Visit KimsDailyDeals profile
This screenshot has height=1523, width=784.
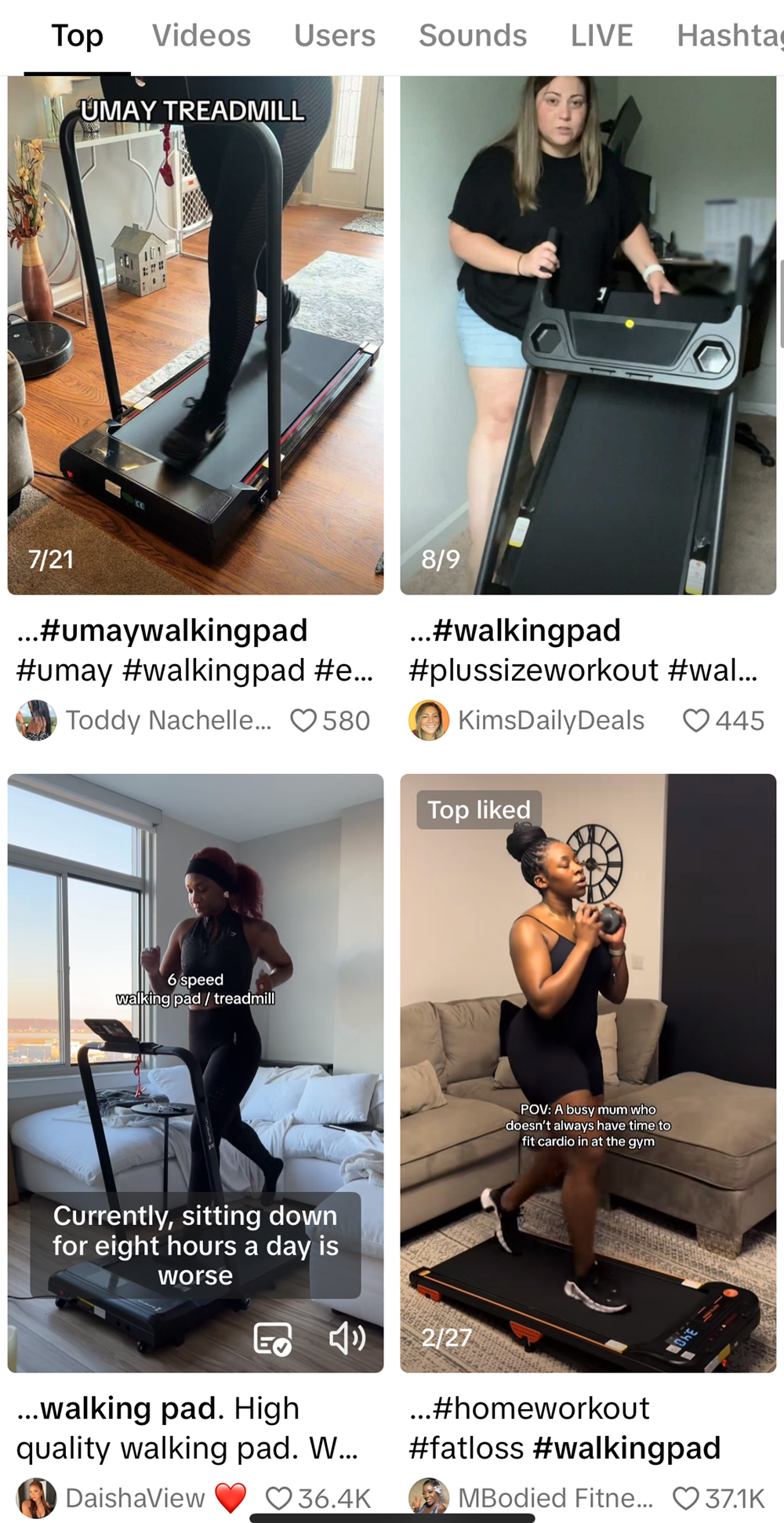(428, 720)
